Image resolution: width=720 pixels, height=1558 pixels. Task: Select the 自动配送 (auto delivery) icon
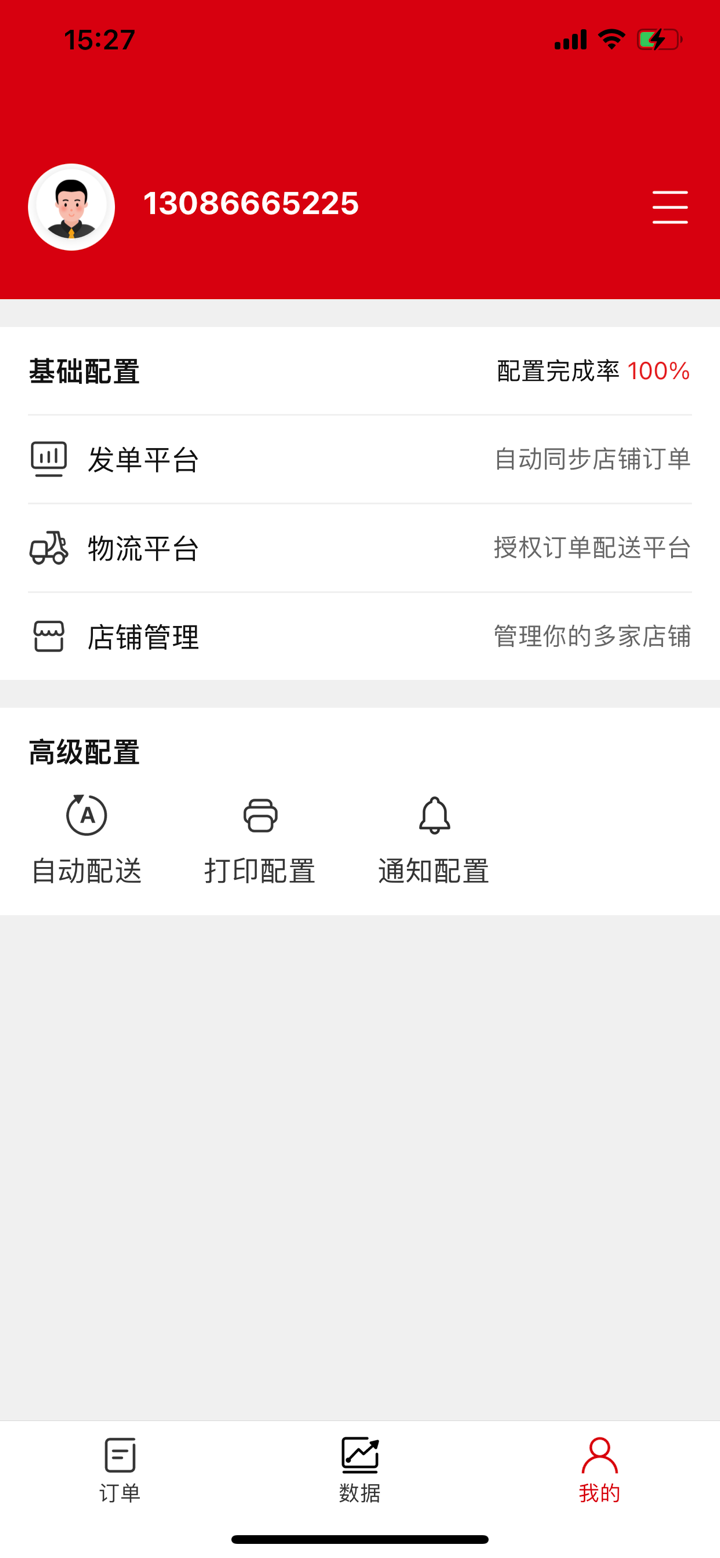pyautogui.click(x=86, y=815)
